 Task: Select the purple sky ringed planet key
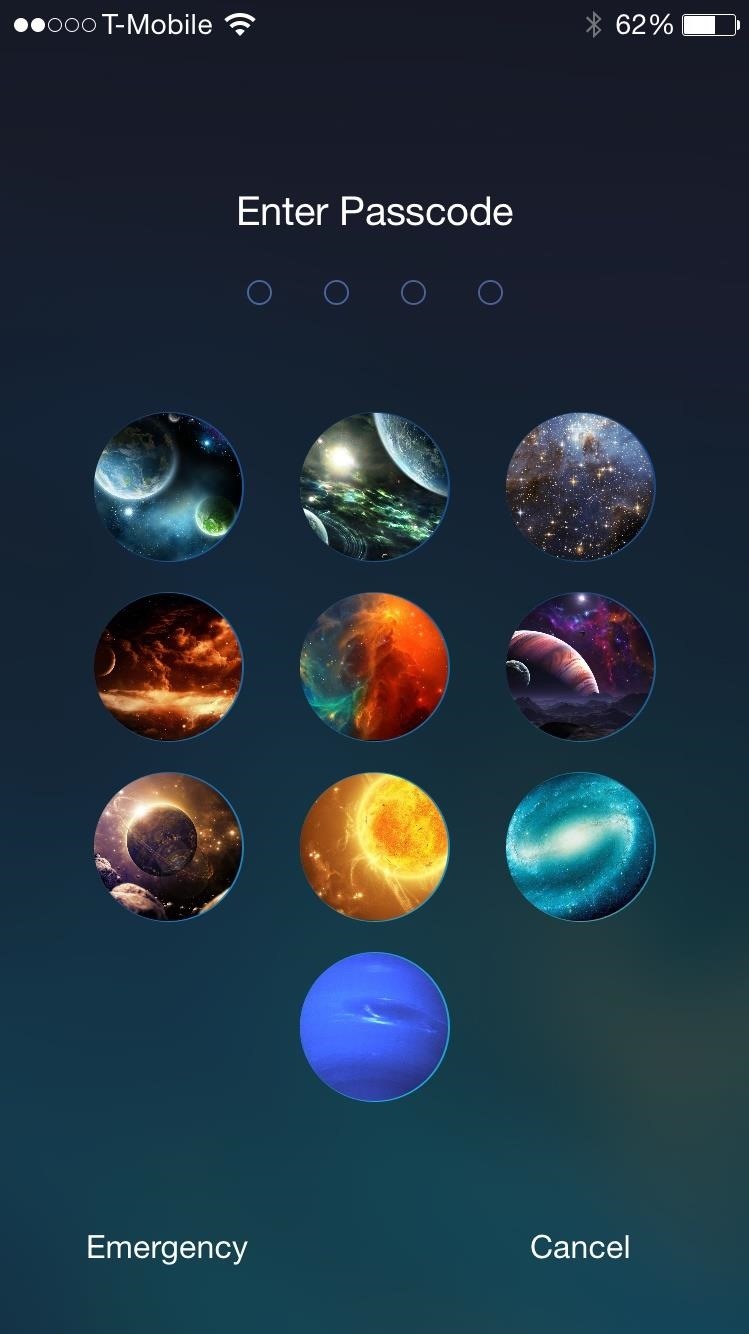click(x=580, y=667)
